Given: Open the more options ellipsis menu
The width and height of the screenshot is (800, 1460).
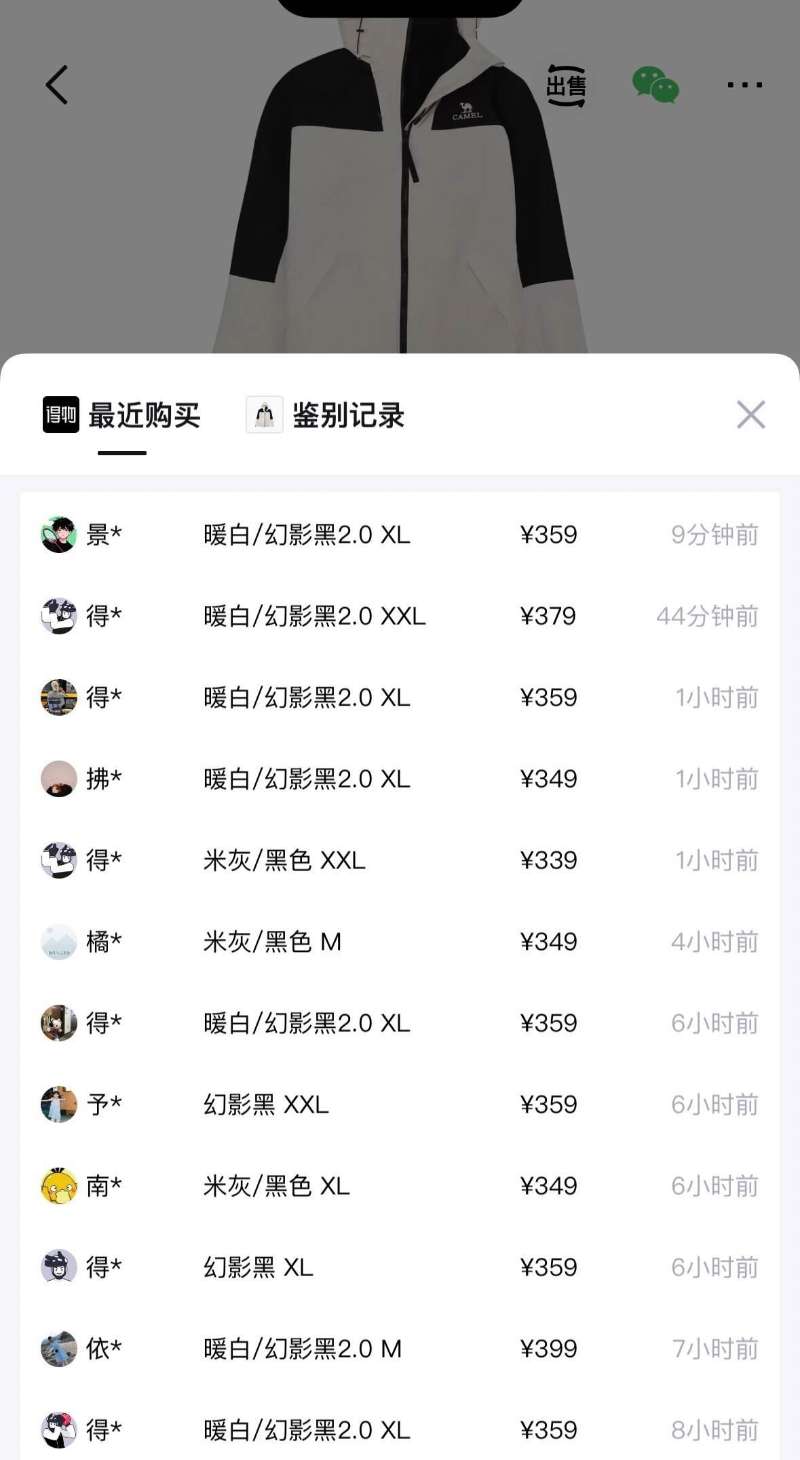Looking at the screenshot, I should (744, 85).
